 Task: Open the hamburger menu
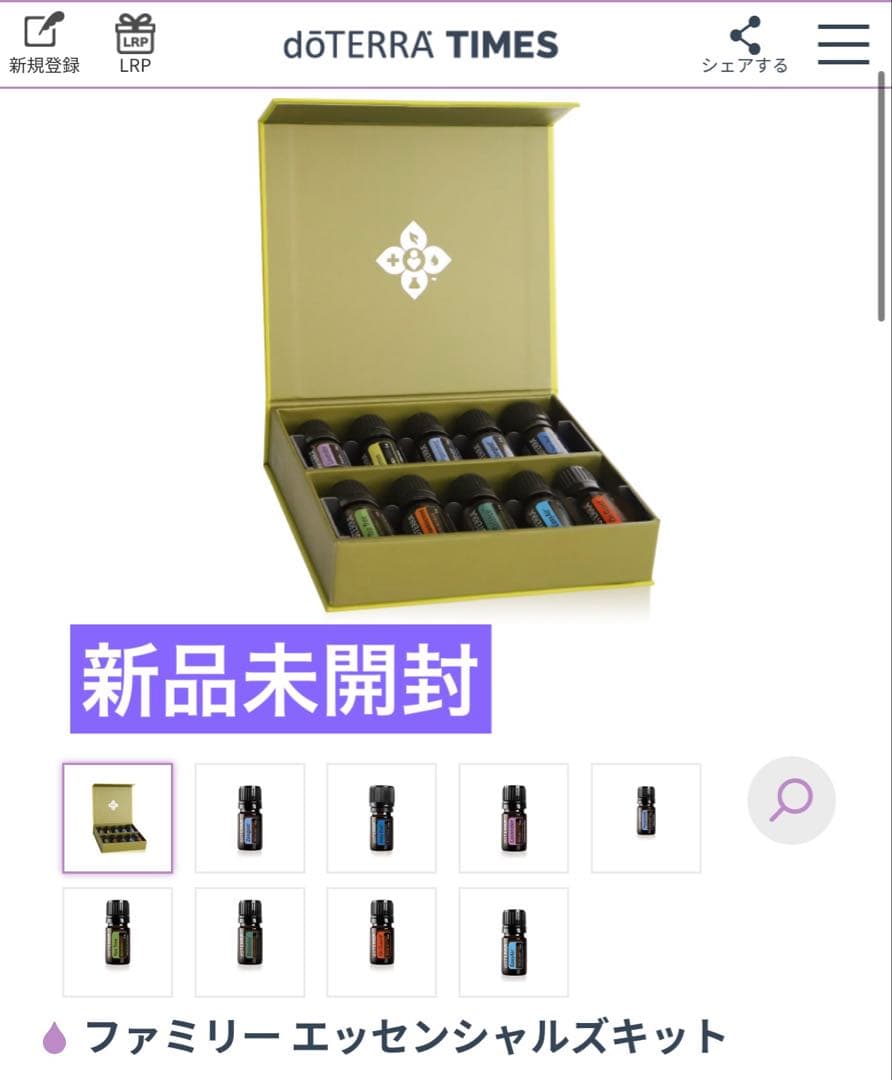click(843, 44)
